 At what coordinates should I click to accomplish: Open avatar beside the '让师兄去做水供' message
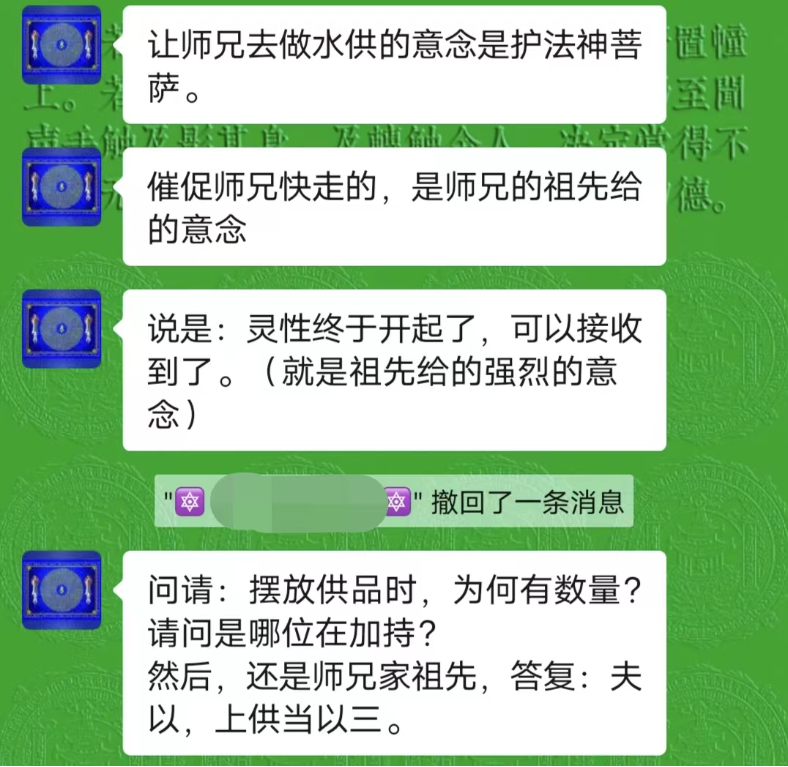61,43
